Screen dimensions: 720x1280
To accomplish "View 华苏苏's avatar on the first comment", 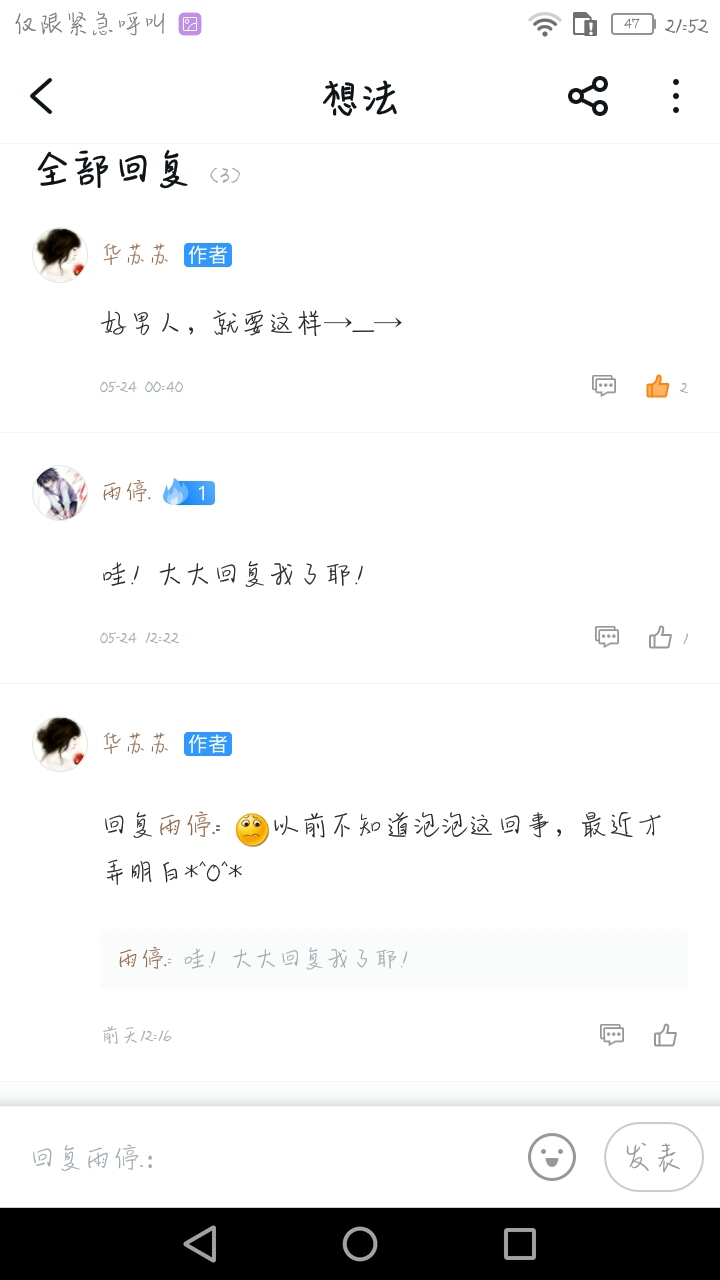I will [60, 255].
